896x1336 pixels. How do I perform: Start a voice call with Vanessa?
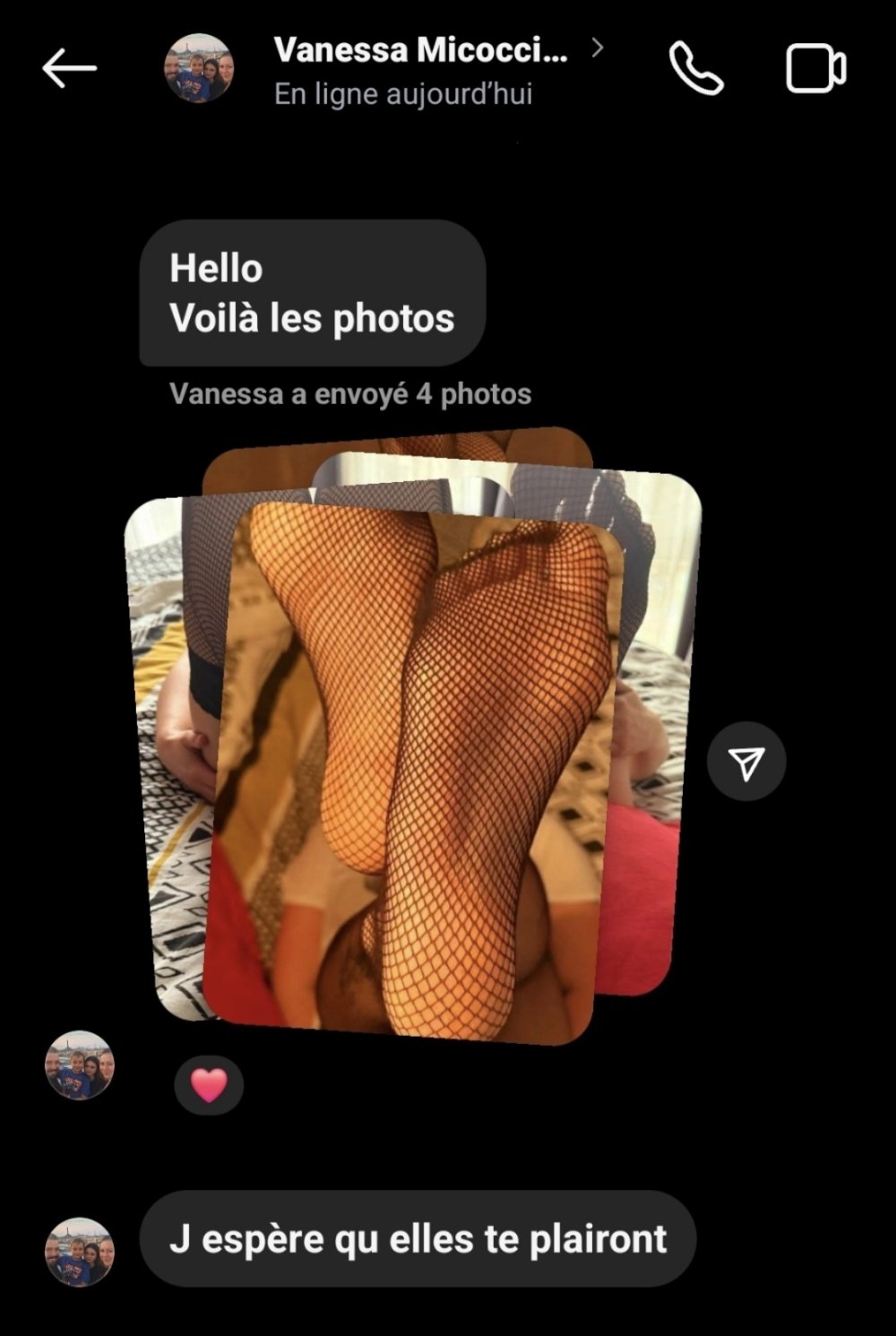pos(696,69)
